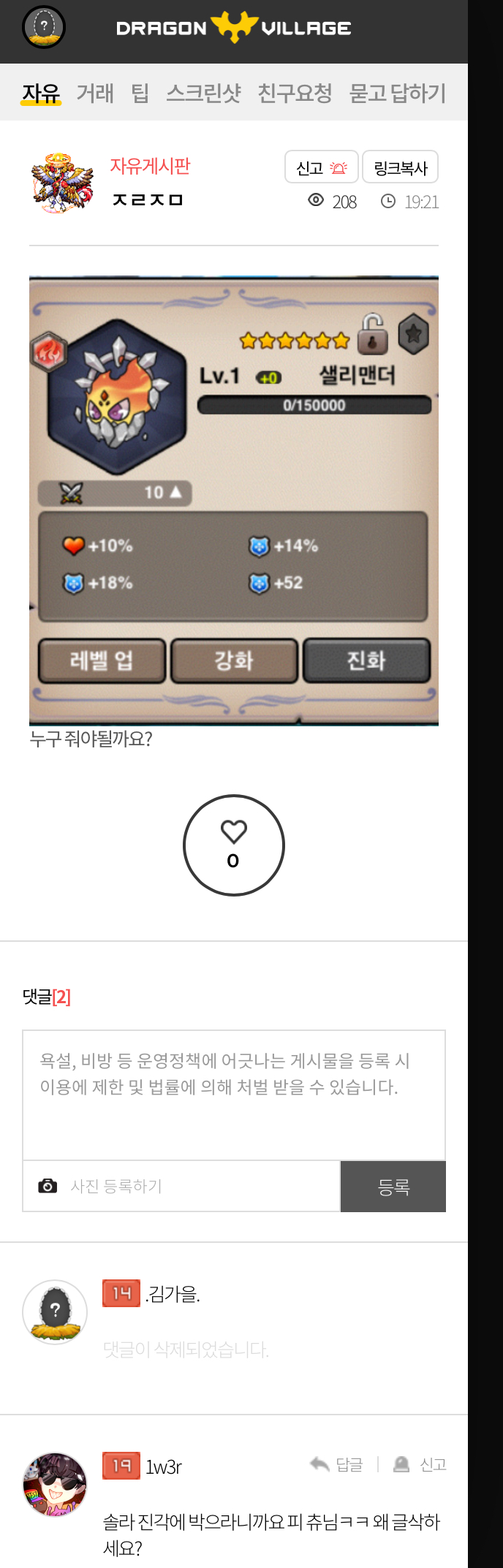Open the profile avatar in the header
The image size is (503, 1568).
click(x=44, y=28)
